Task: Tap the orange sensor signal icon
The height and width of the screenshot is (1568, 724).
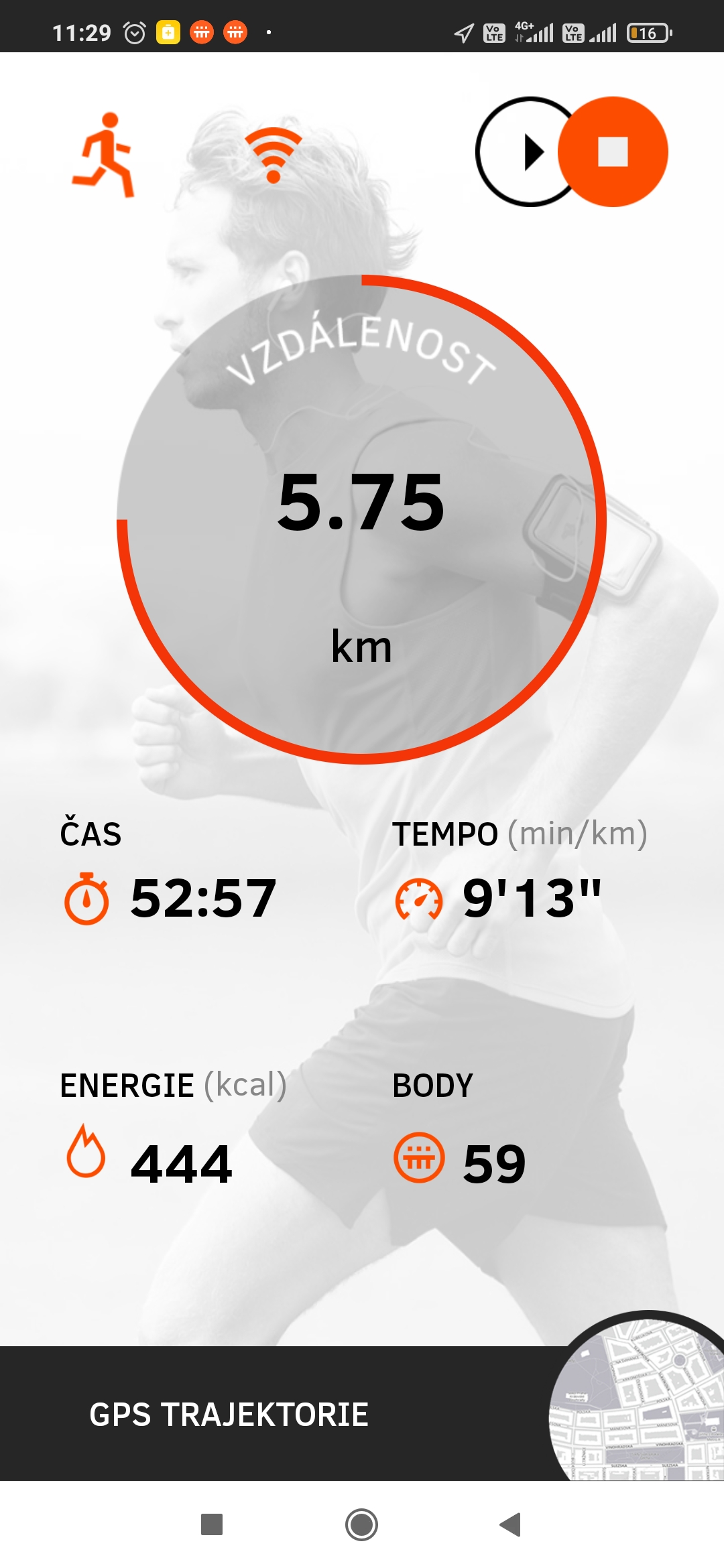Action: click(x=274, y=155)
